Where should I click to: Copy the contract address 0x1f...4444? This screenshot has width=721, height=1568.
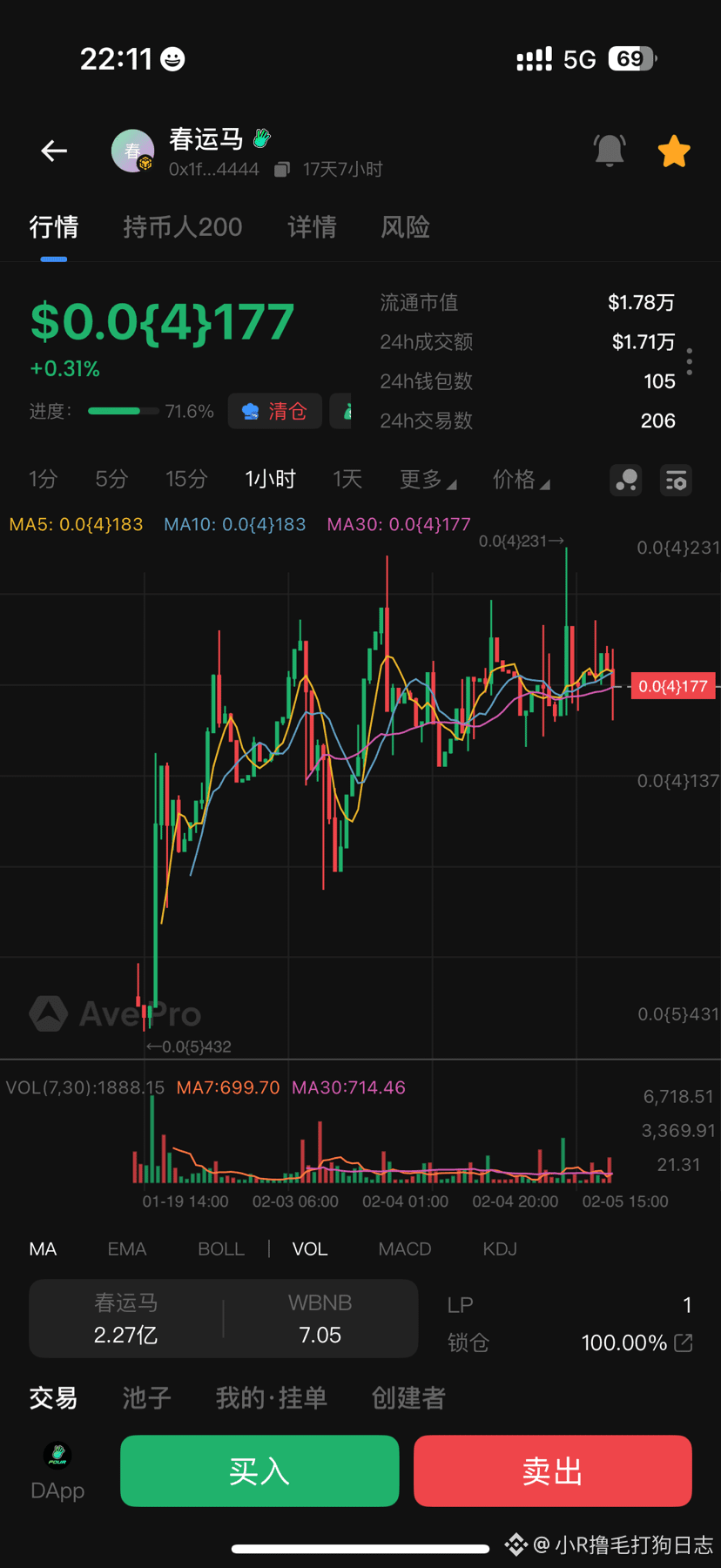[x=281, y=169]
